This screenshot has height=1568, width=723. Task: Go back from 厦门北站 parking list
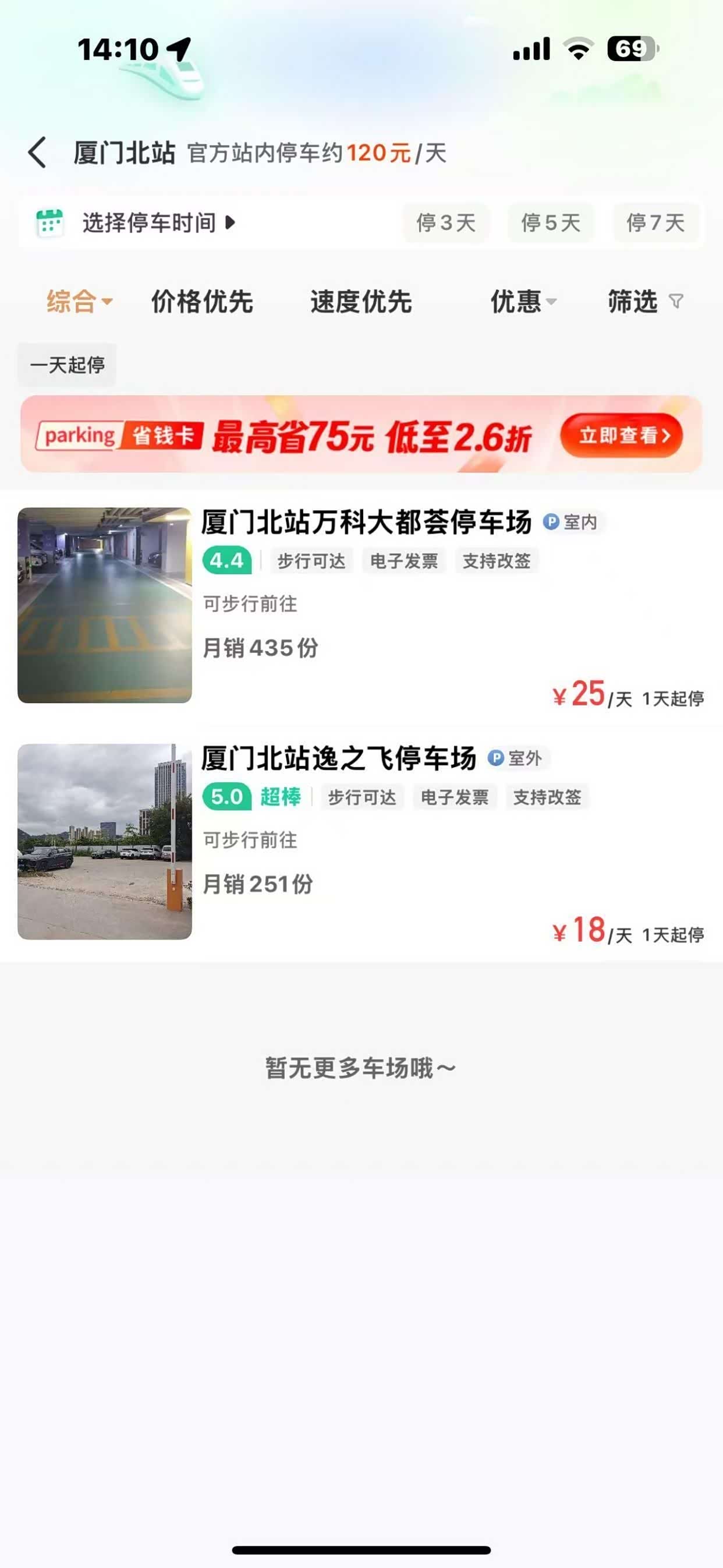(37, 152)
